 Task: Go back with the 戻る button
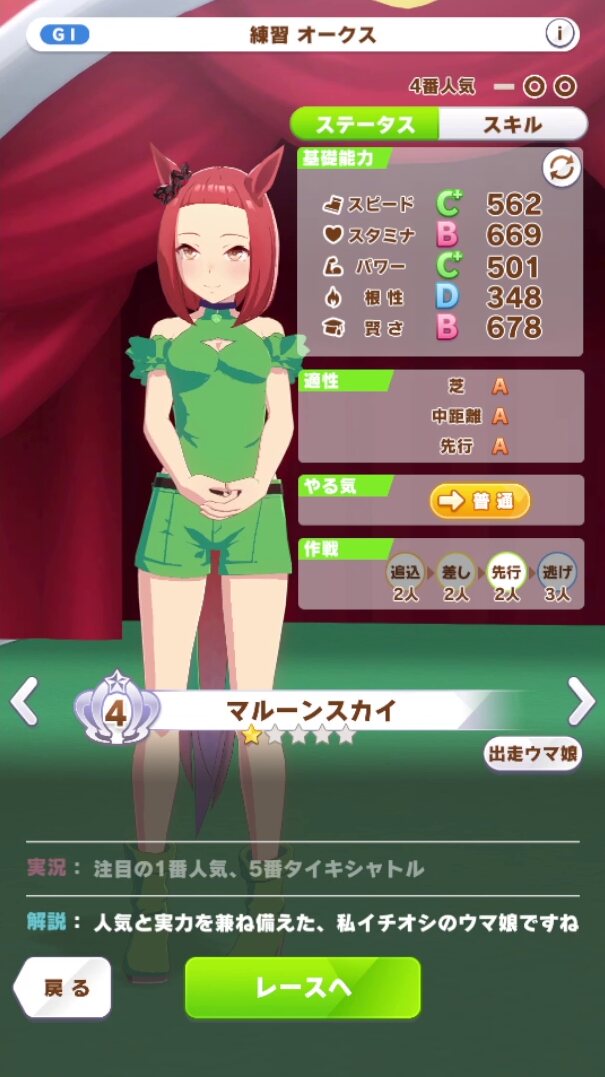tap(63, 987)
